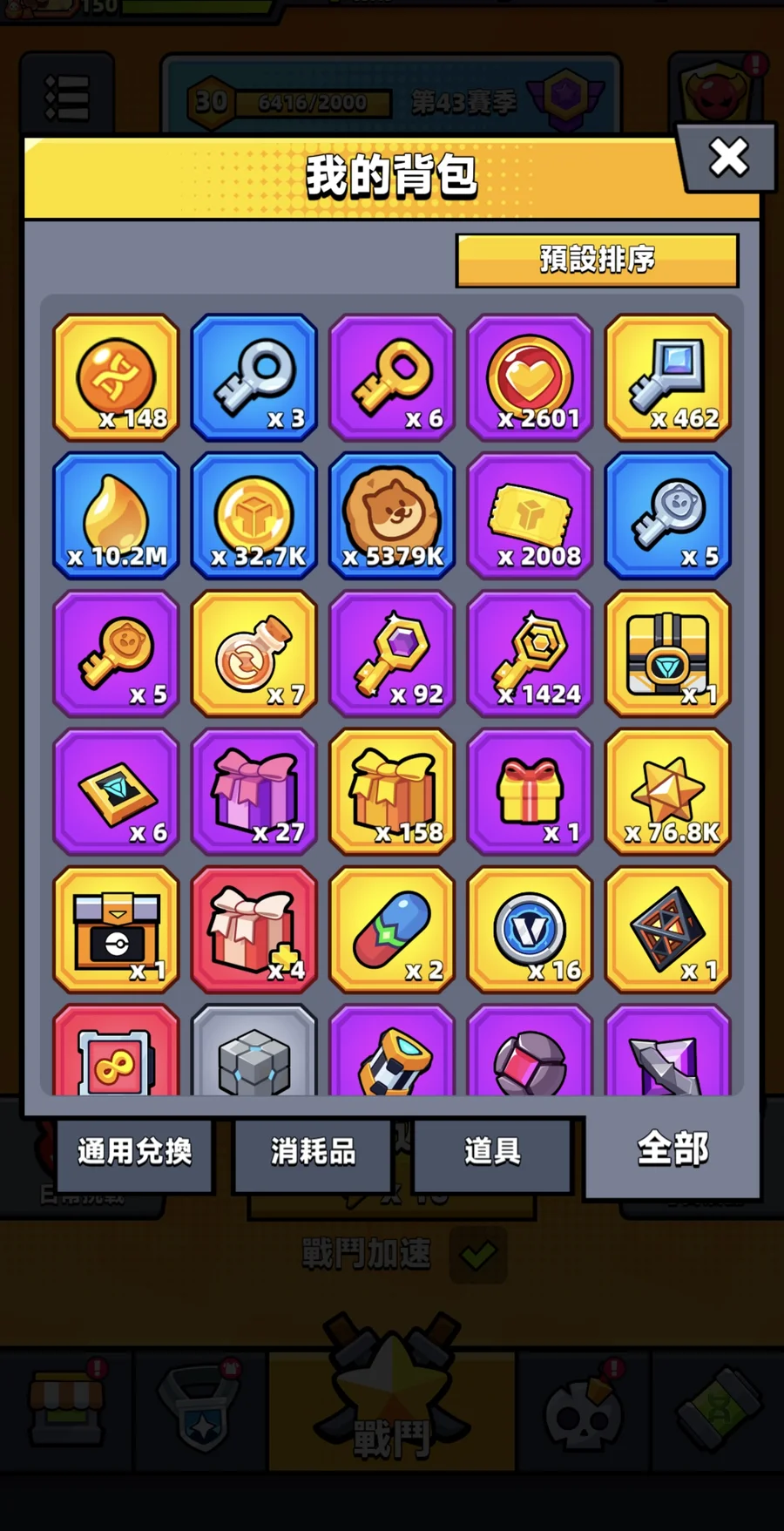Screen dimensions: 784x1531
Task: Select the gem key item x462
Action: (x=668, y=377)
